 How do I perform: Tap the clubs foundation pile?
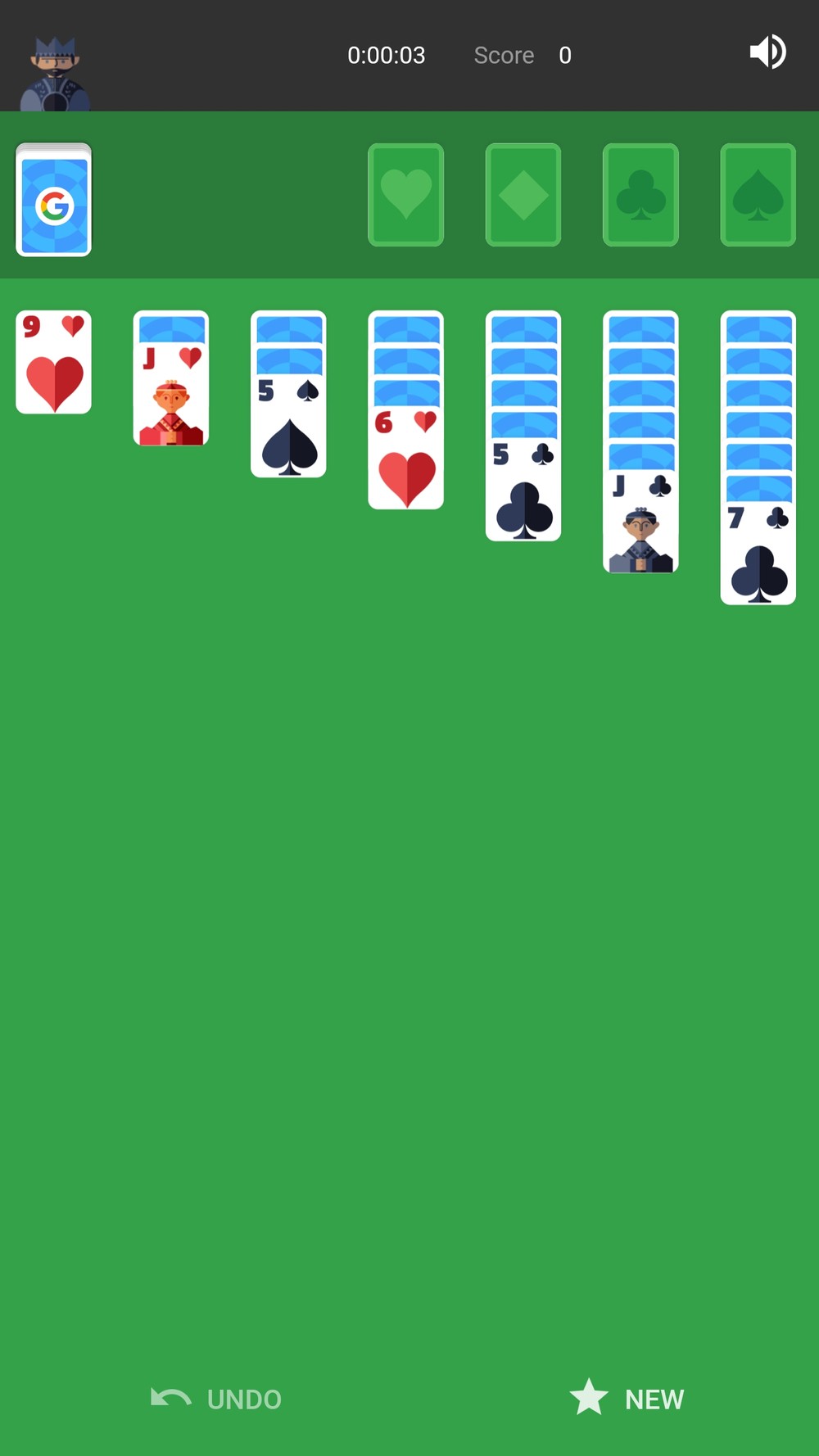pos(640,196)
